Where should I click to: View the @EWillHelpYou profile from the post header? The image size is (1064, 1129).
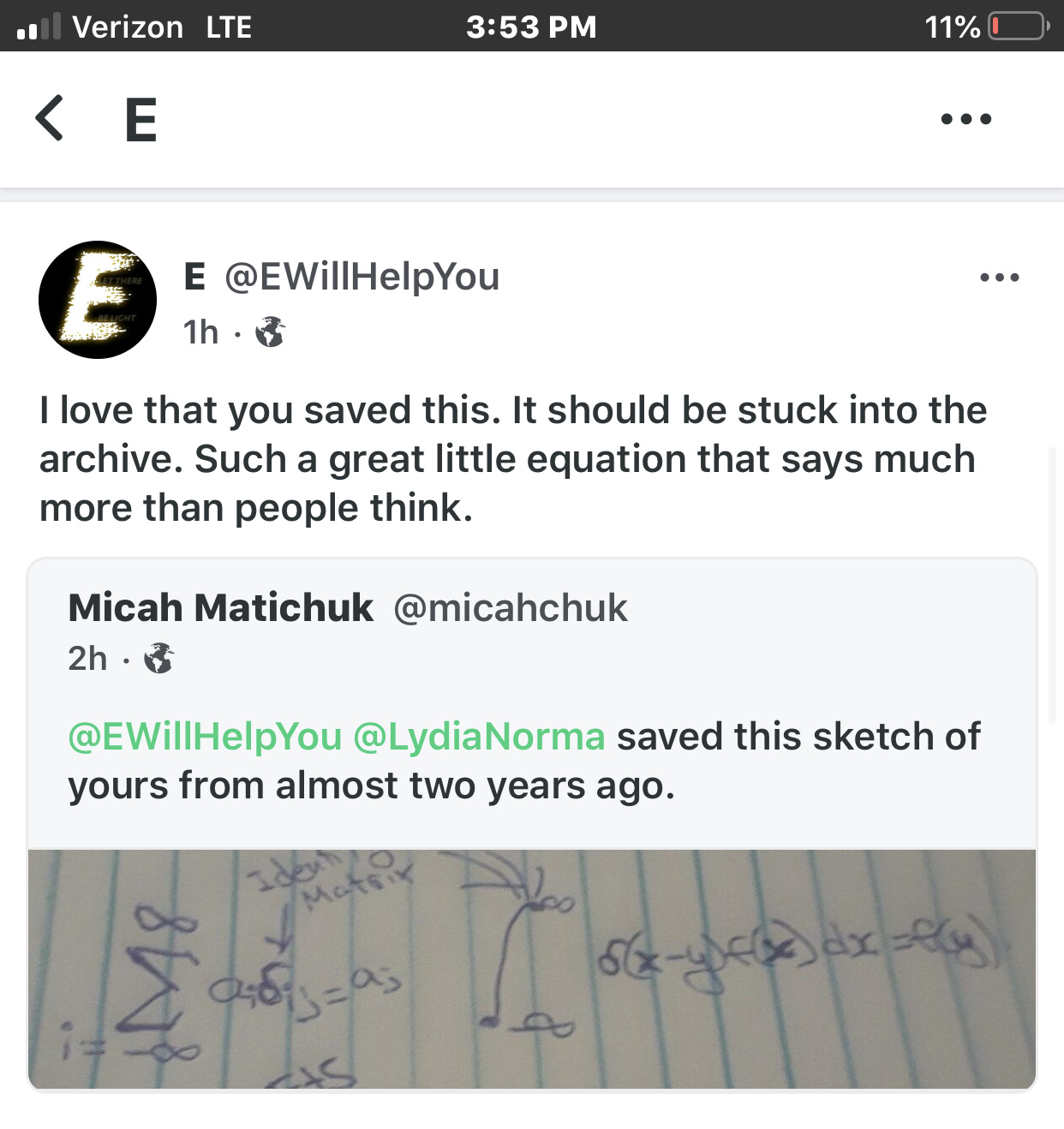(362, 277)
